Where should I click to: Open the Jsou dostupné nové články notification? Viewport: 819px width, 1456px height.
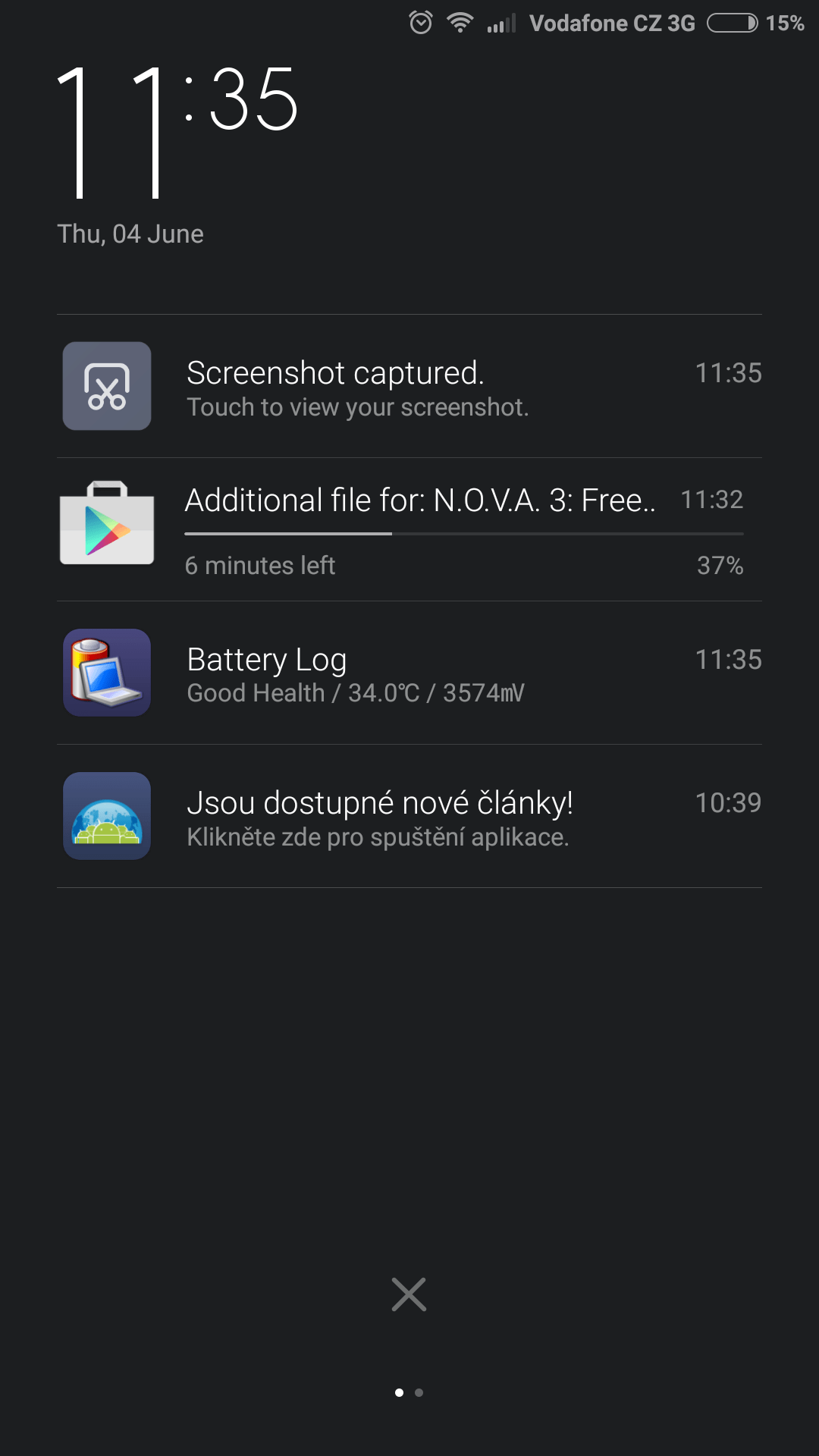409,816
